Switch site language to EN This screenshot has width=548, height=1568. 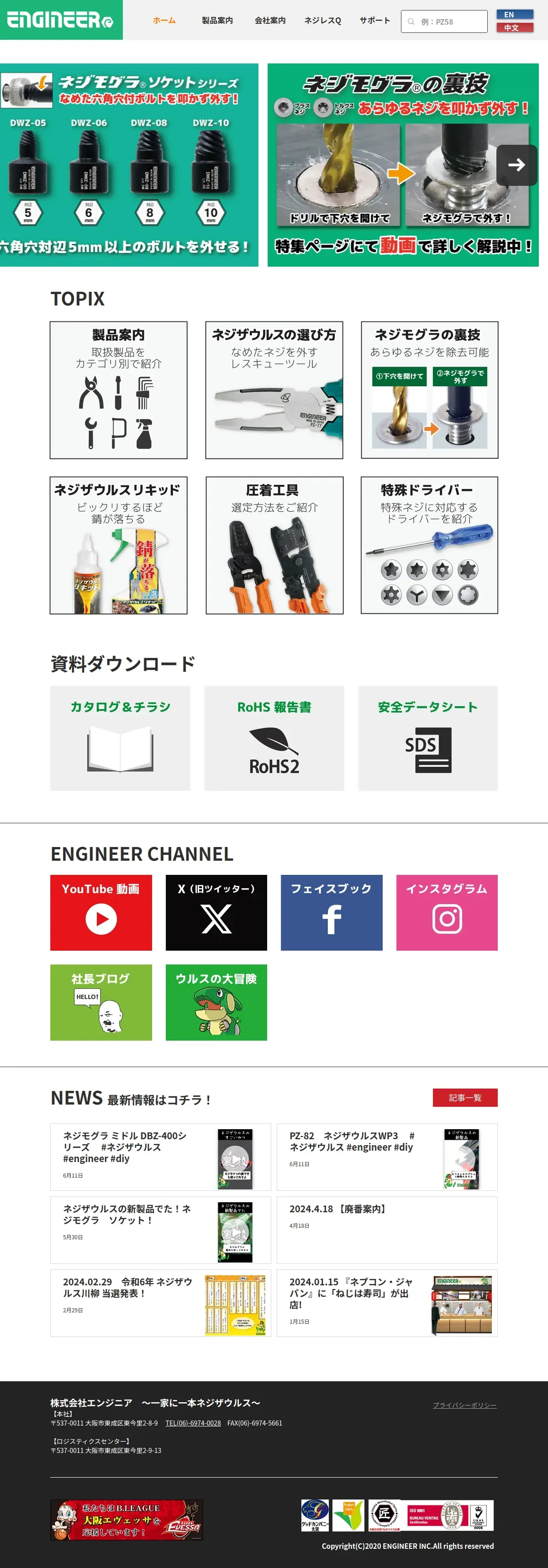pos(515,14)
